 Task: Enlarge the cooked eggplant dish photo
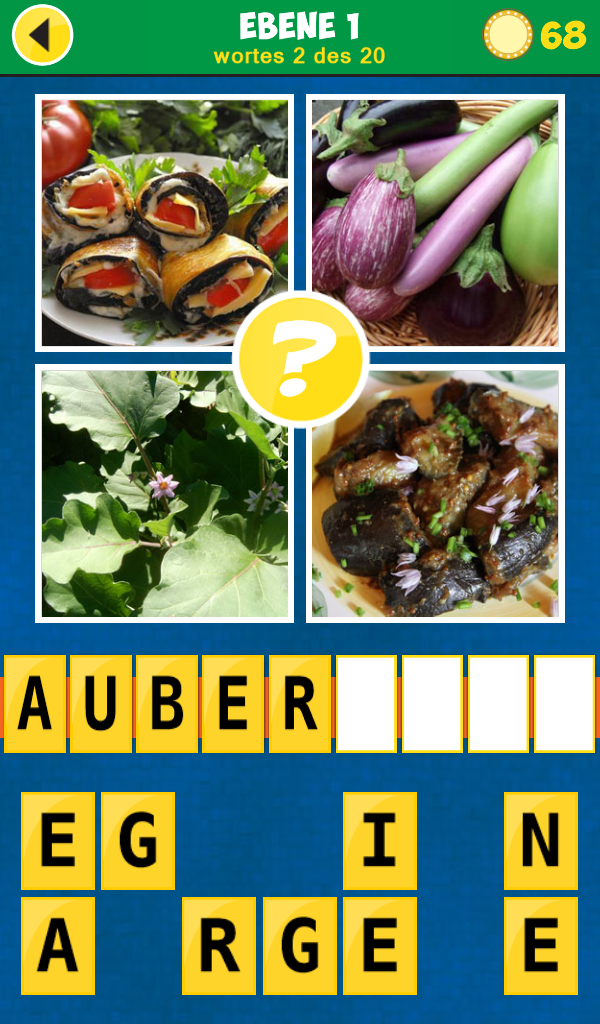(436, 493)
